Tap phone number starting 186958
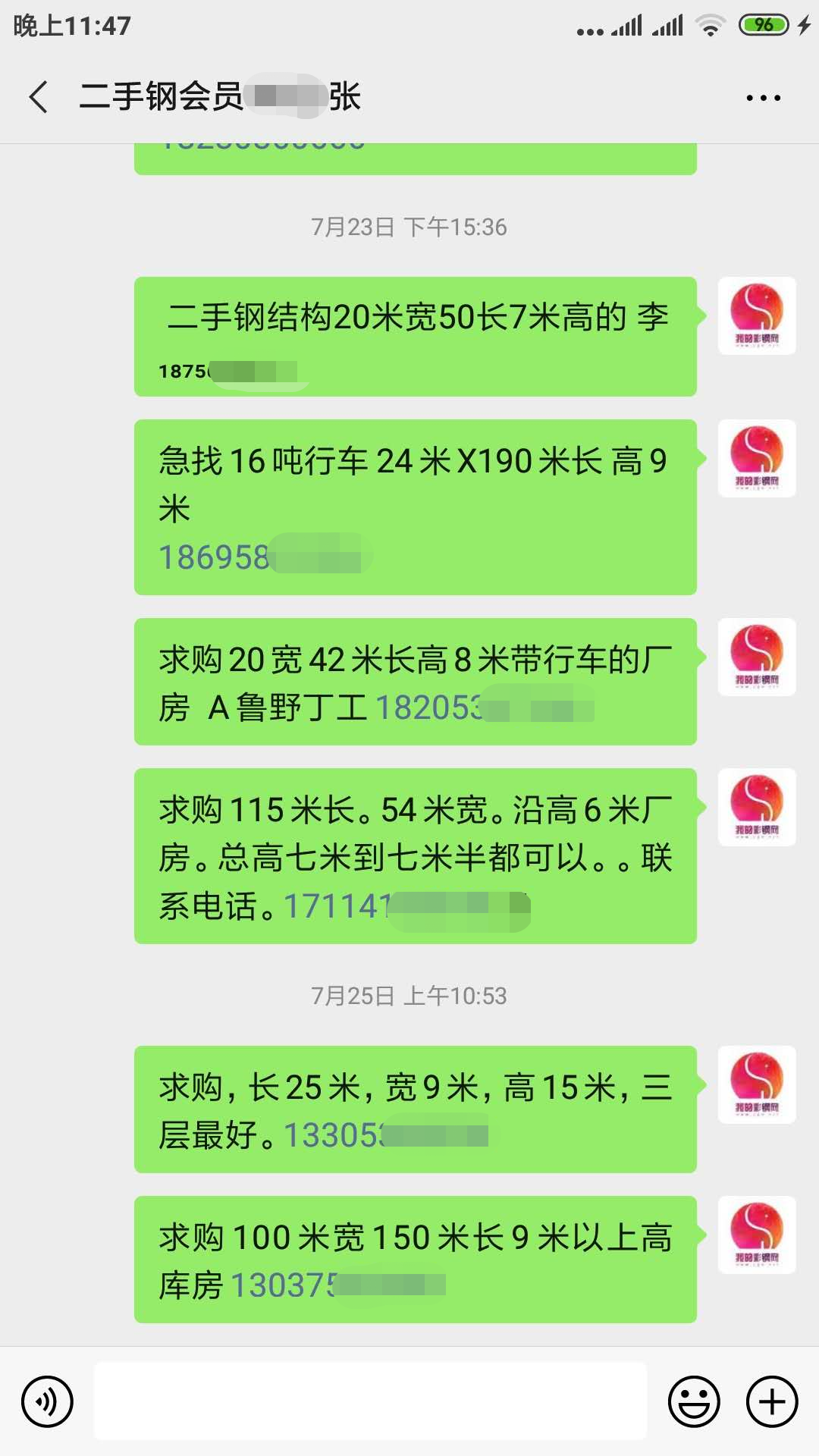Image resolution: width=819 pixels, height=1456 pixels. click(x=227, y=557)
